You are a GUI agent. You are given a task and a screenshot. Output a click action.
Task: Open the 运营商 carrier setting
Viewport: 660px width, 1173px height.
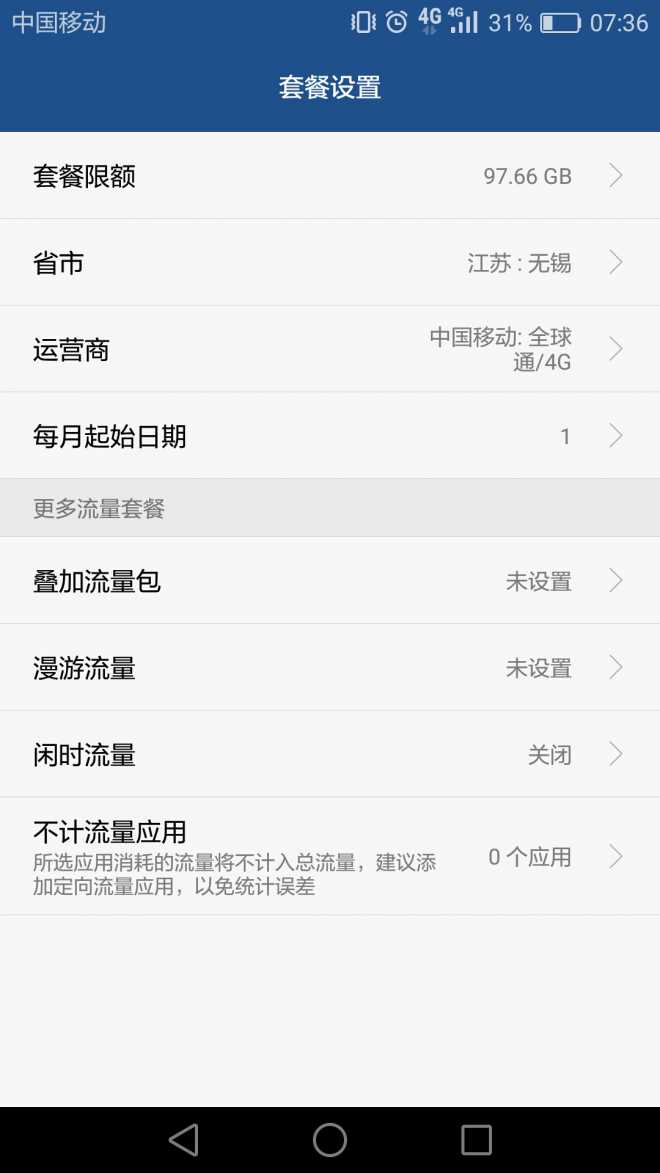tap(330, 349)
